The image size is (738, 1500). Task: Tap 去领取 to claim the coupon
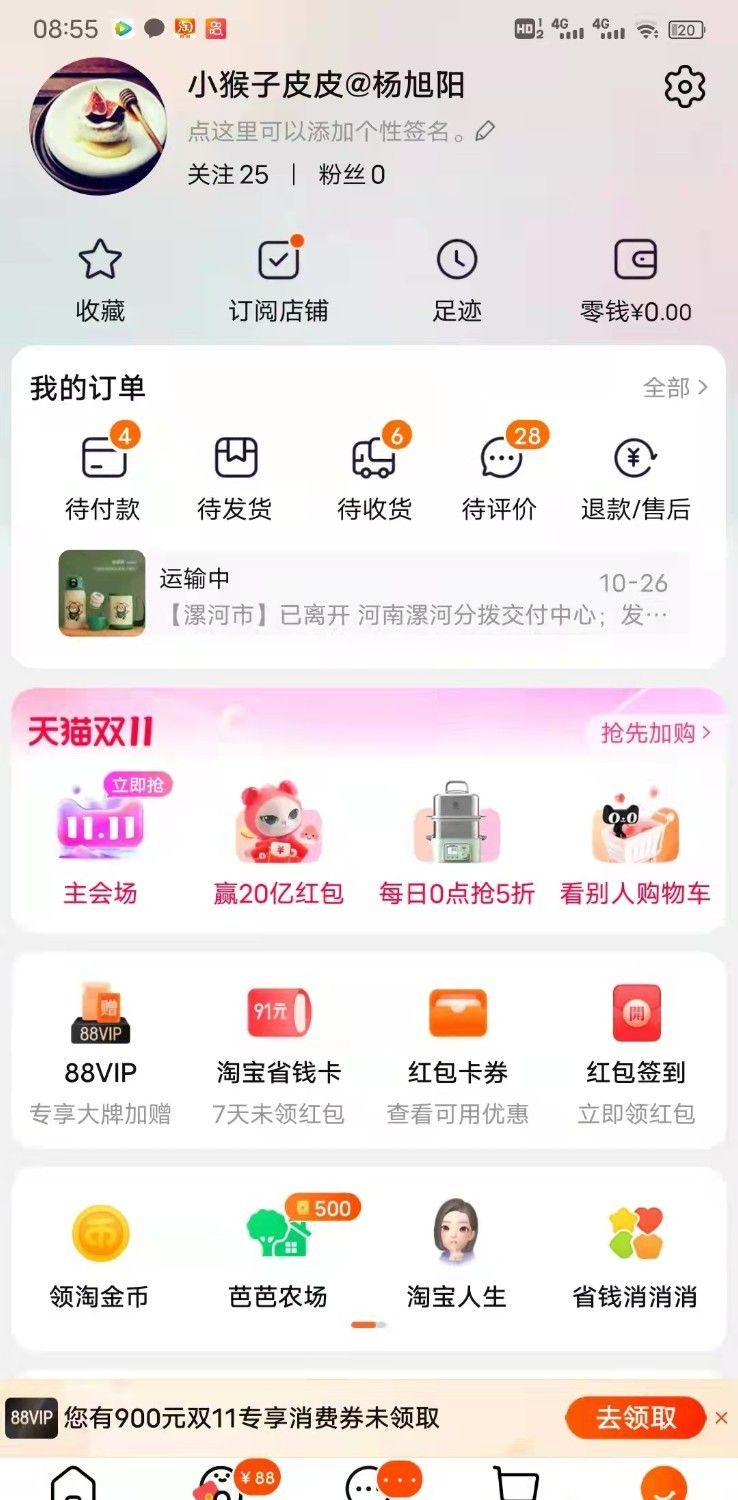pyautogui.click(x=636, y=1417)
